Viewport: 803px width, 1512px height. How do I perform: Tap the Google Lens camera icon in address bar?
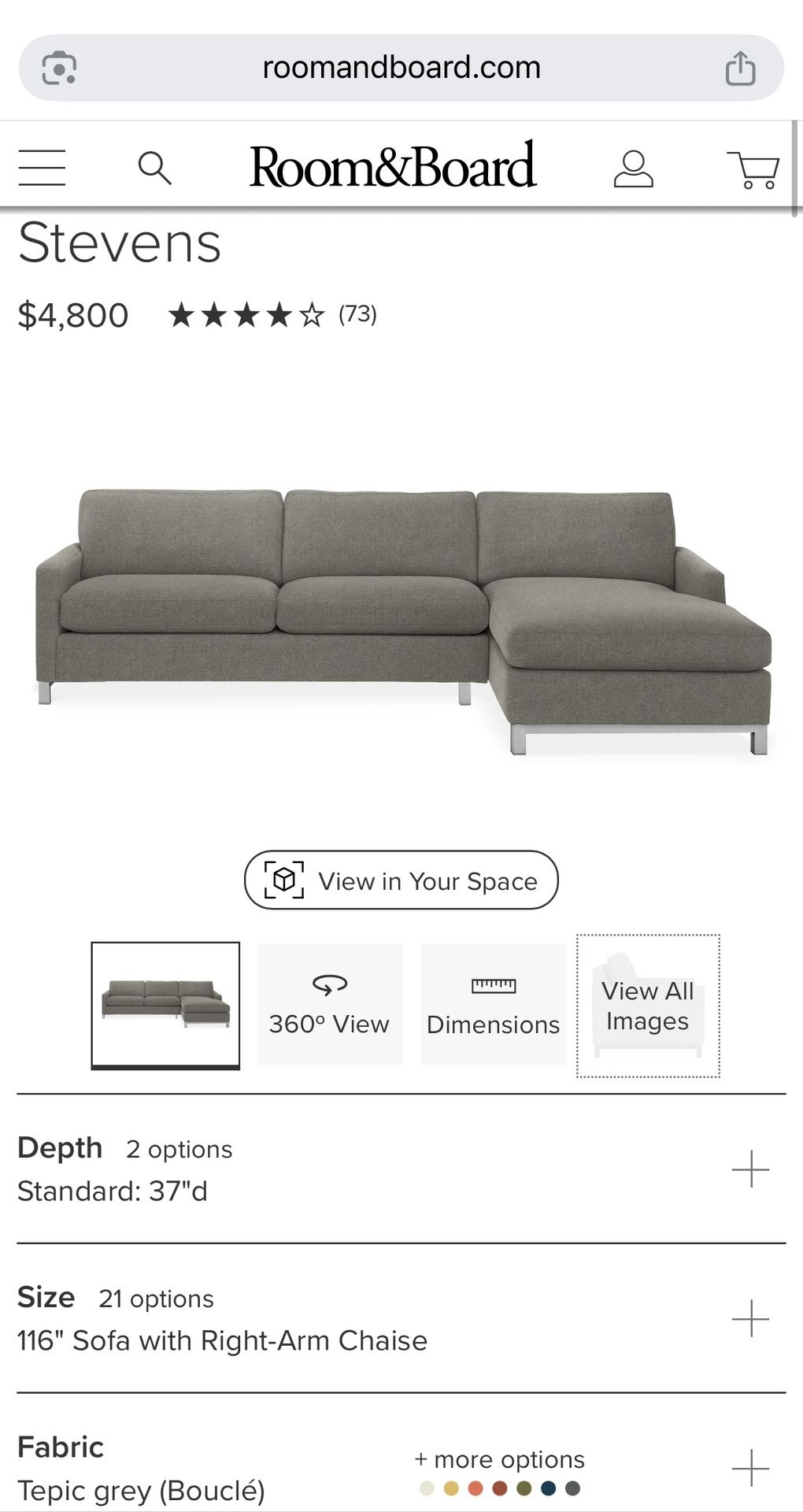pyautogui.click(x=60, y=68)
